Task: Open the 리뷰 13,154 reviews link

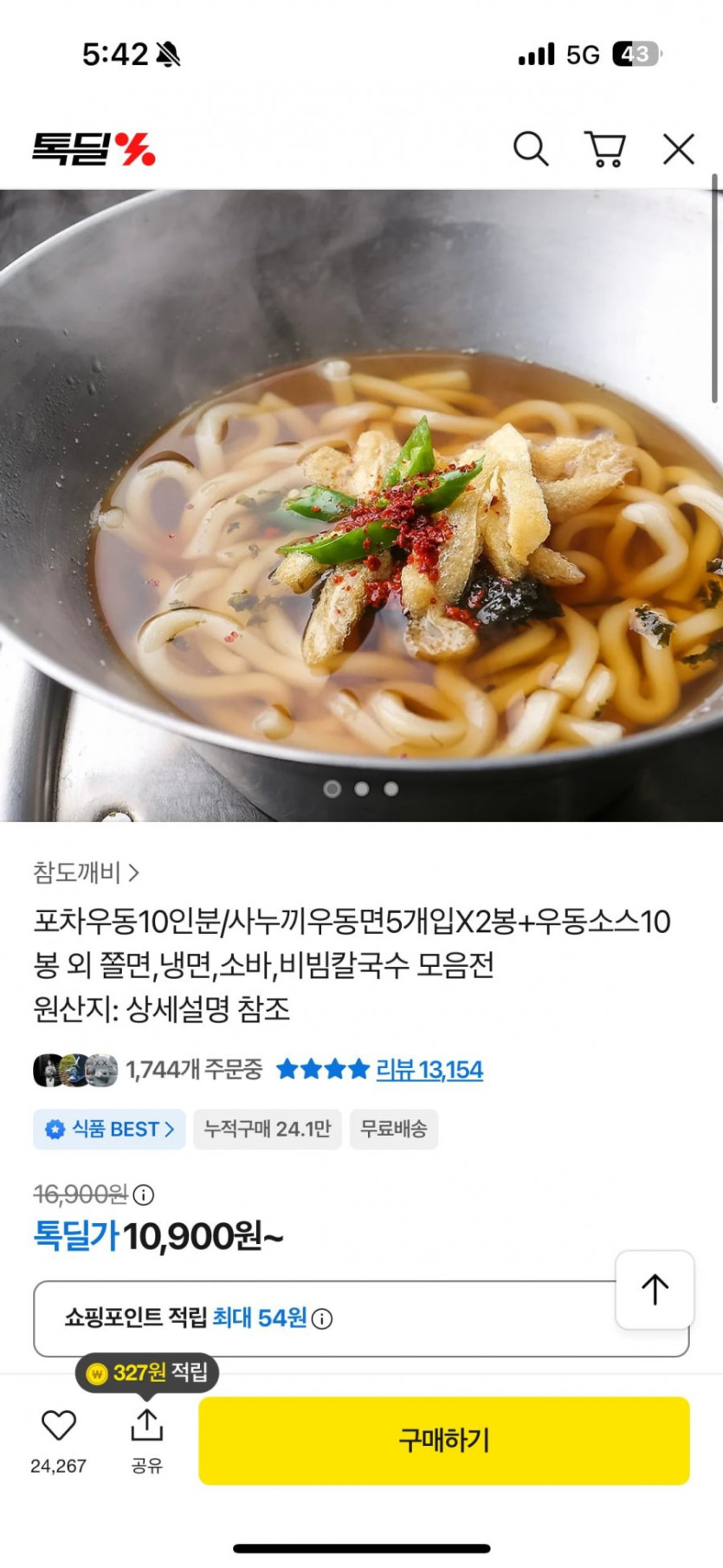Action: click(x=429, y=1070)
